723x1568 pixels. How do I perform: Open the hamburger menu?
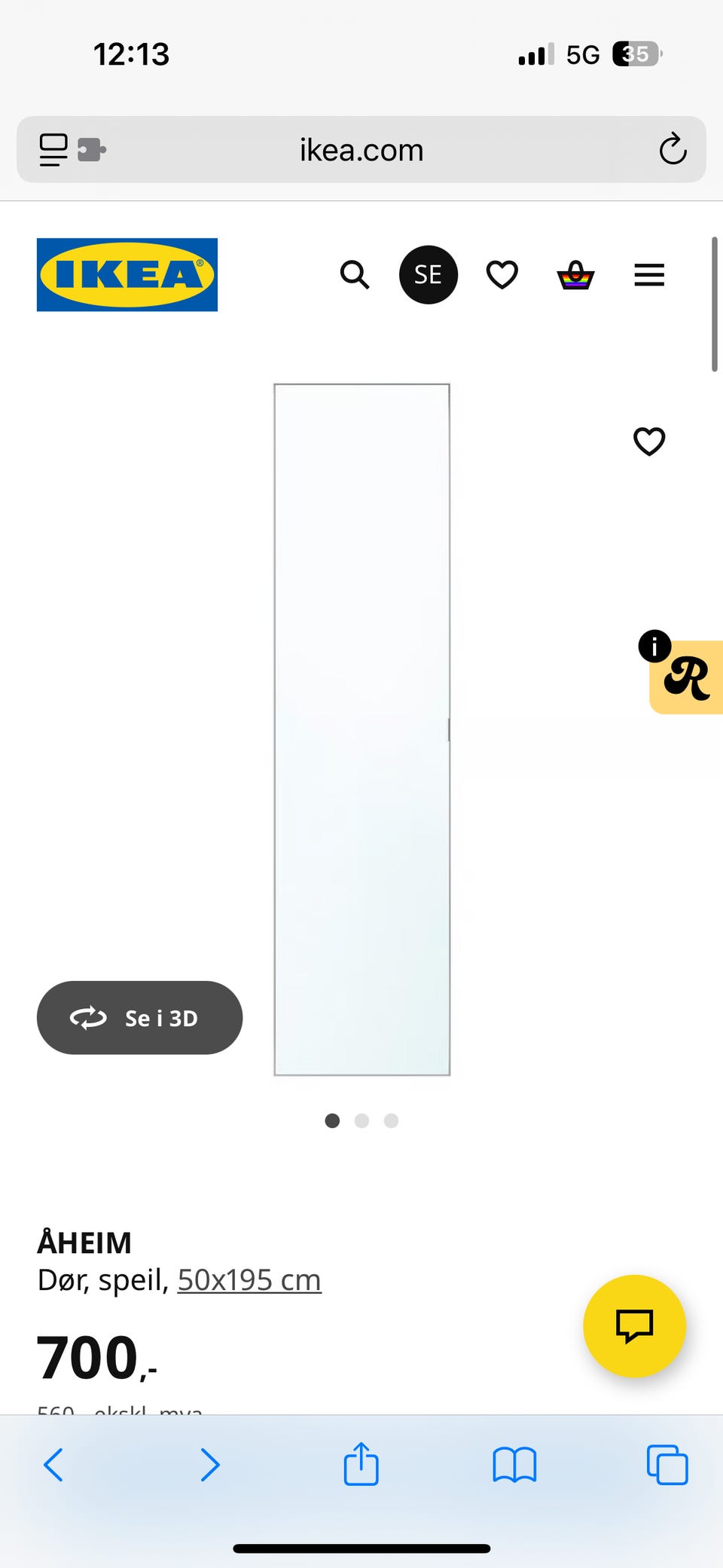click(x=649, y=275)
